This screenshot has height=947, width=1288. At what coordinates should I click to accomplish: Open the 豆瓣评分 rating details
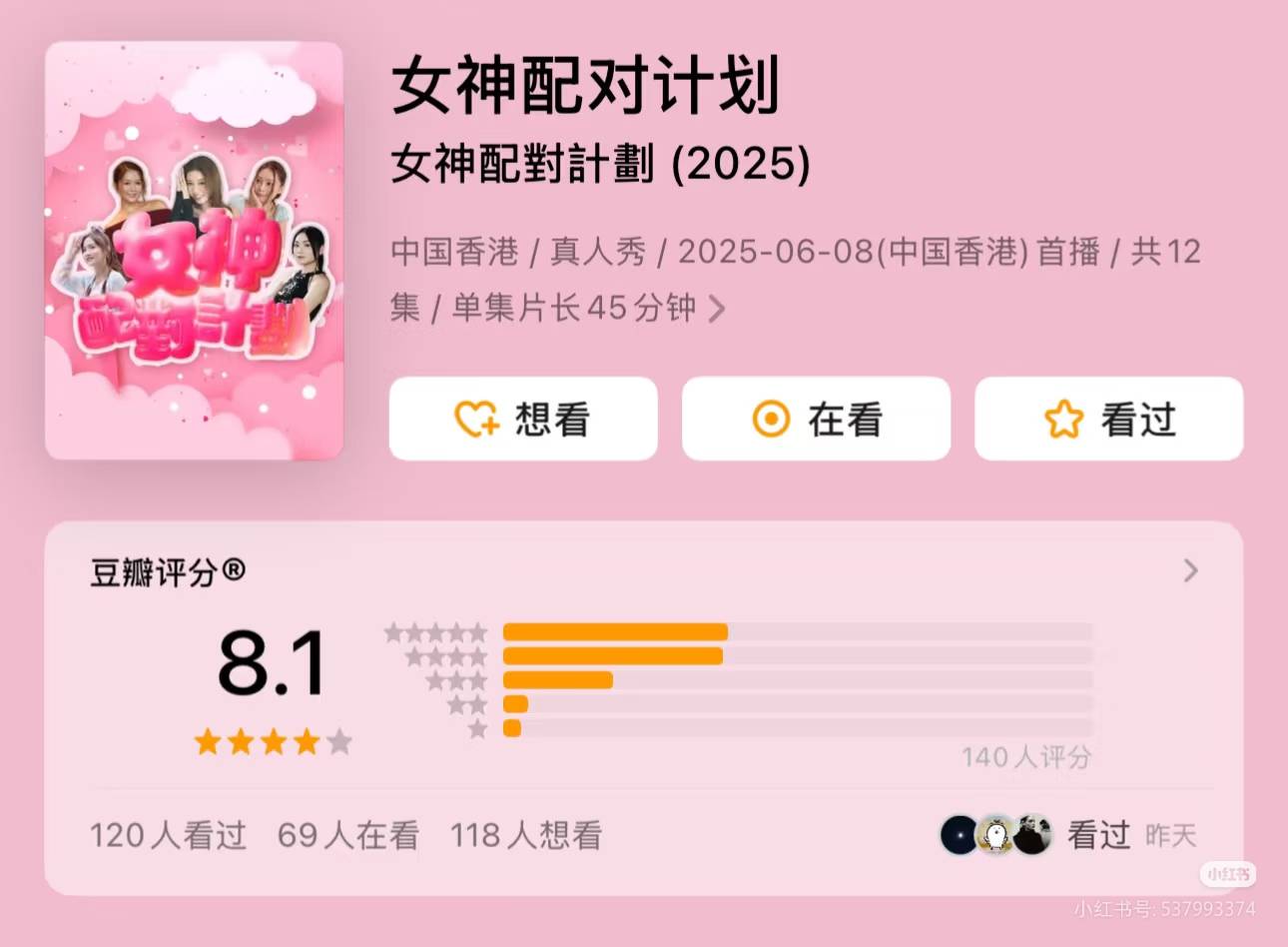pyautogui.click(x=1190, y=571)
